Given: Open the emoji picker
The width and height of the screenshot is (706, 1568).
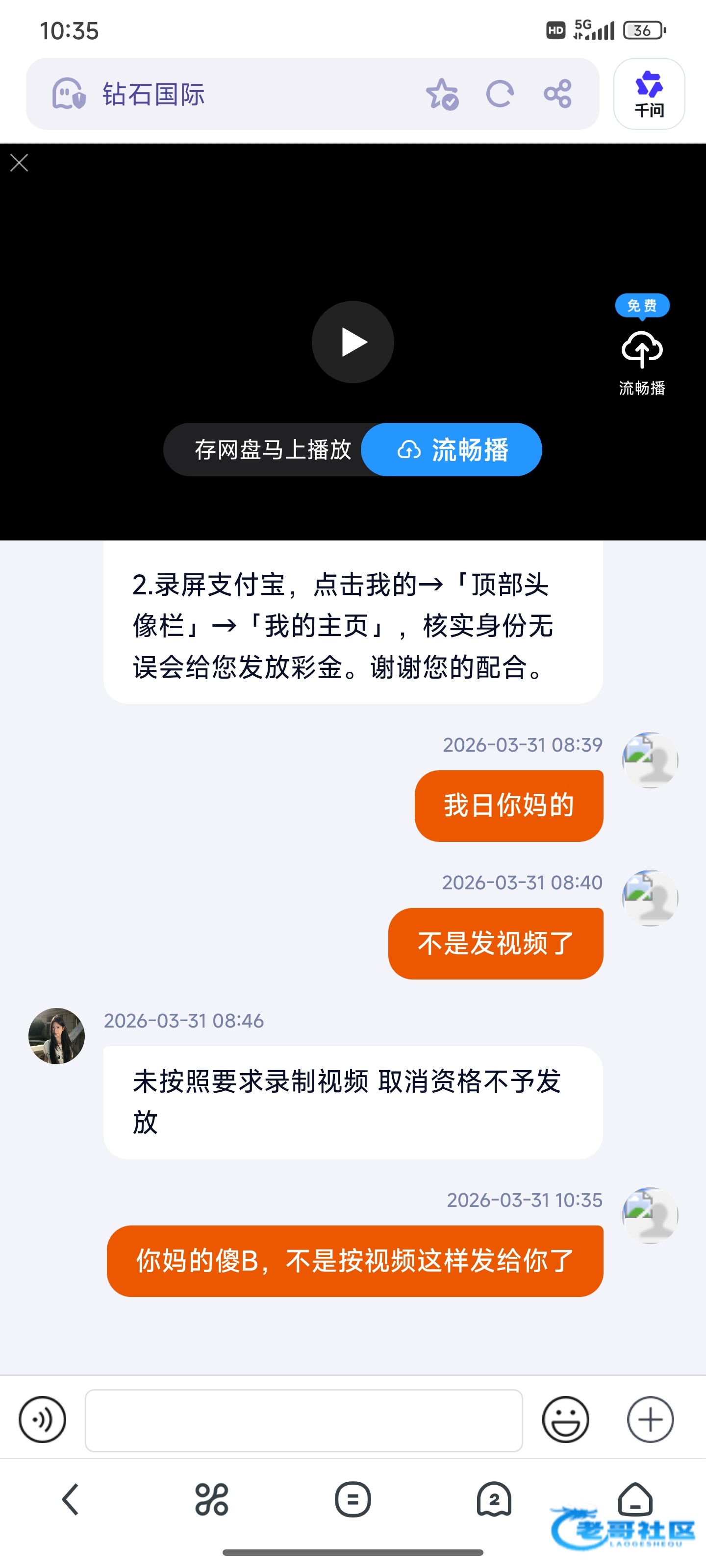Looking at the screenshot, I should tap(565, 1420).
